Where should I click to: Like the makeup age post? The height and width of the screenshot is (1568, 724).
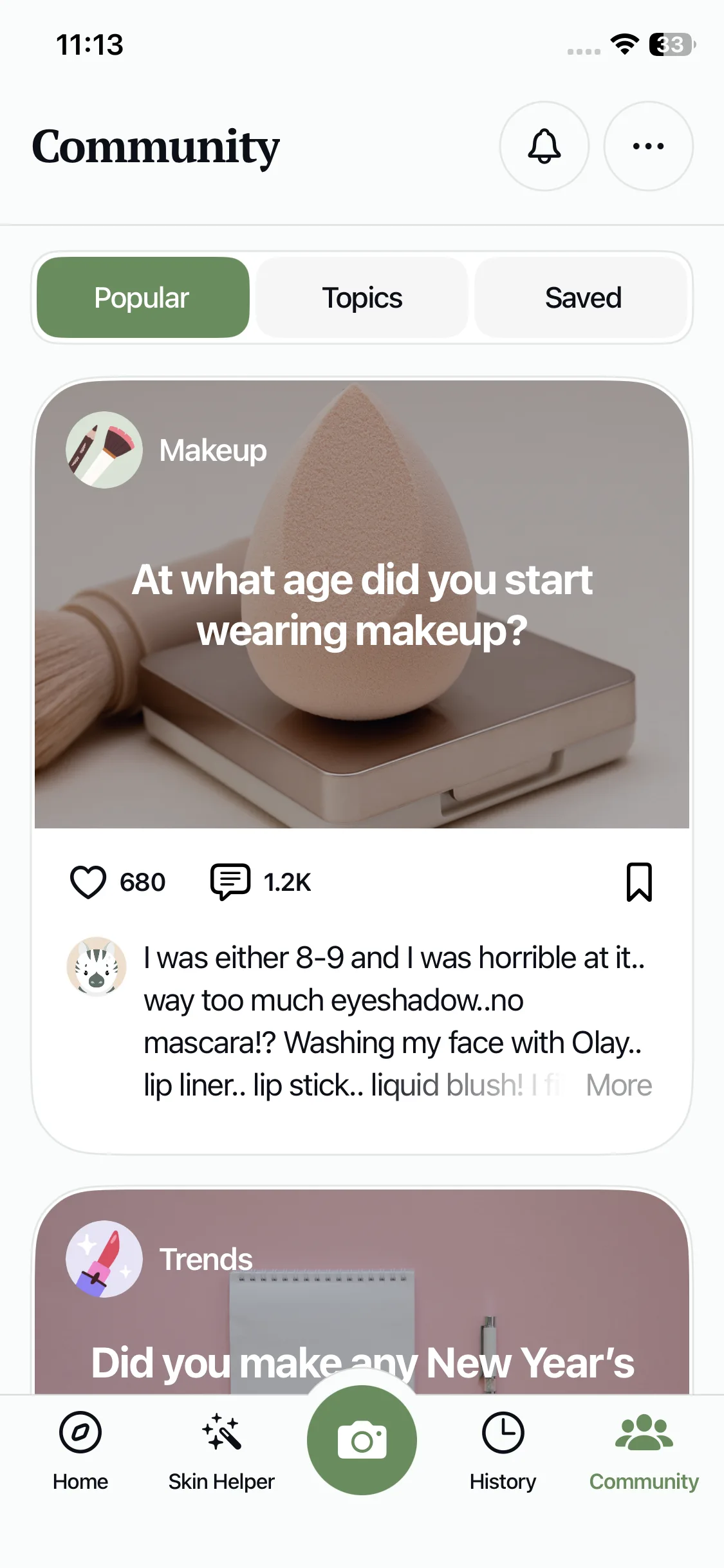88,882
